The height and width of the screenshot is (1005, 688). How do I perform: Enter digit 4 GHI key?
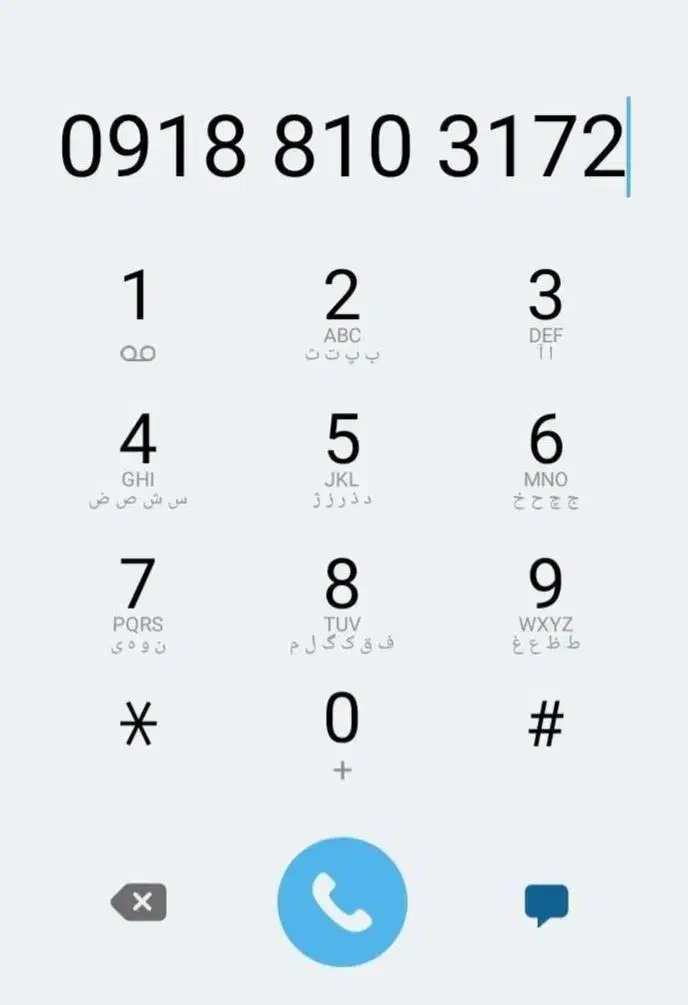[x=138, y=460]
